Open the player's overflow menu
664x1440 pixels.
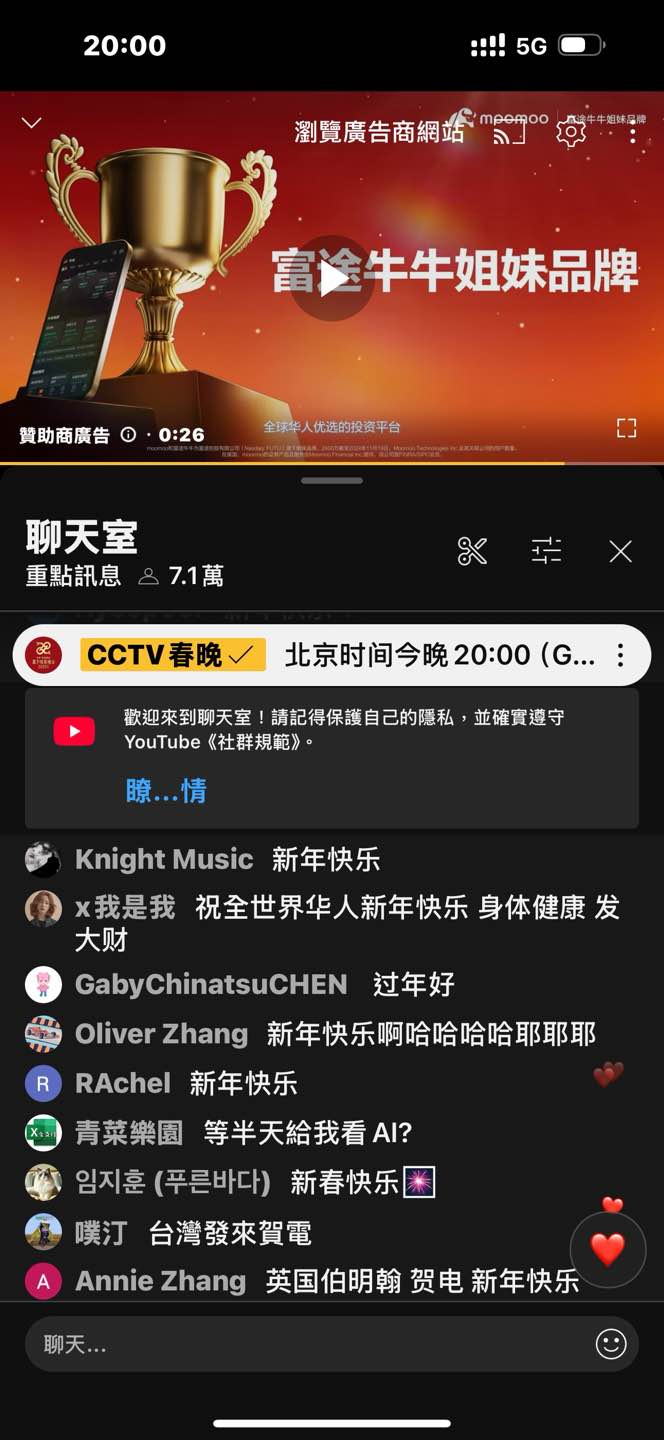point(632,131)
